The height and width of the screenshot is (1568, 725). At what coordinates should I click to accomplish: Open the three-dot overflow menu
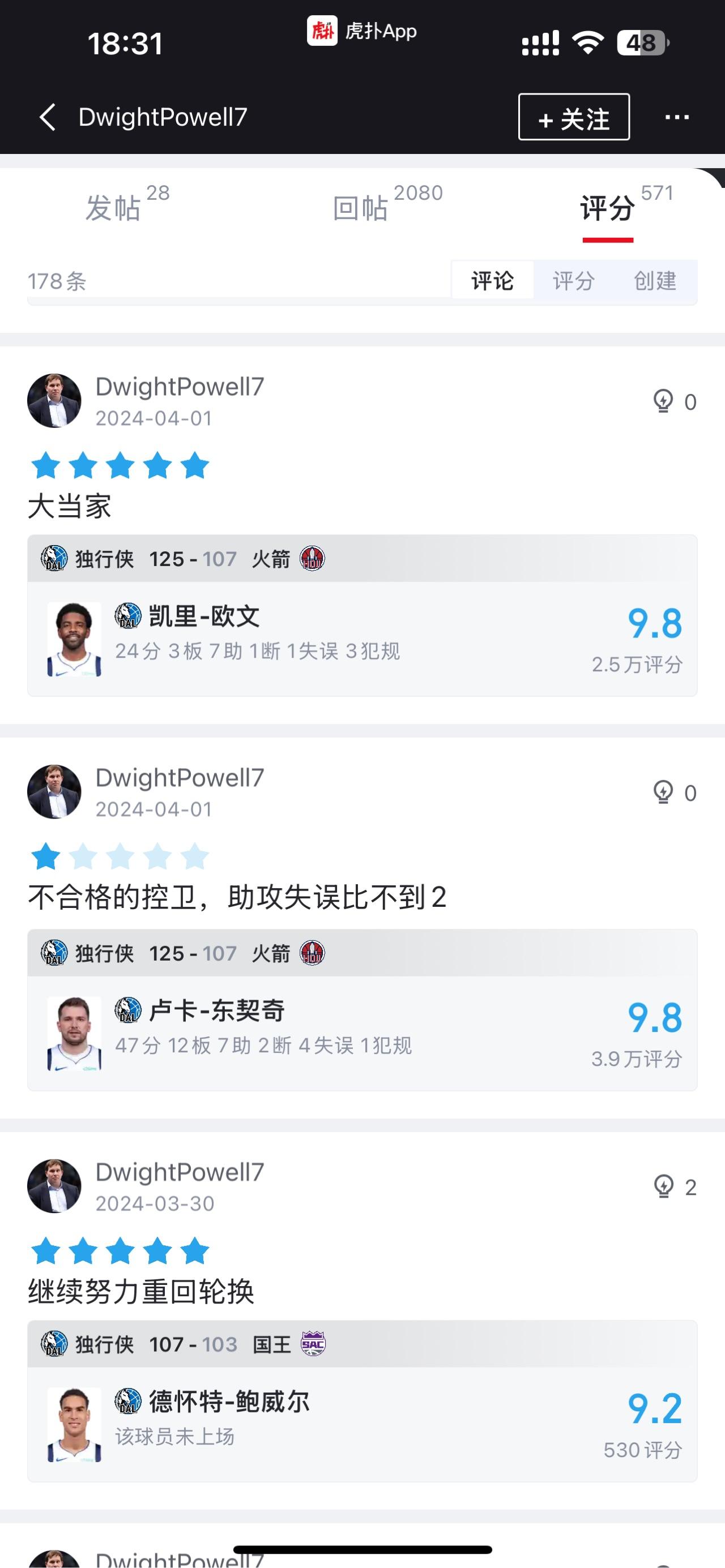(x=677, y=117)
